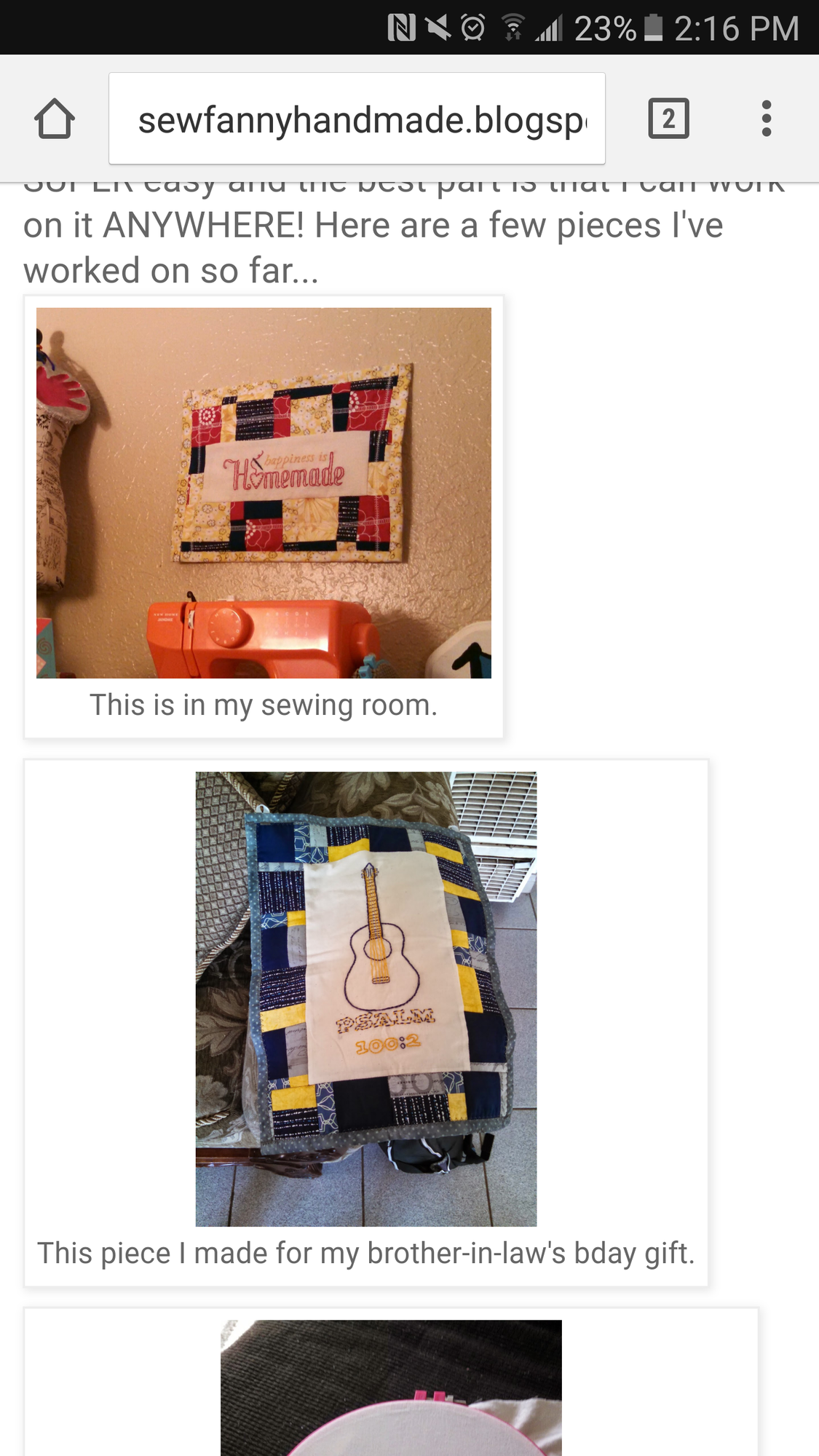The width and height of the screenshot is (819, 1456).
Task: Open the browser overflow menu
Action: pos(766,119)
